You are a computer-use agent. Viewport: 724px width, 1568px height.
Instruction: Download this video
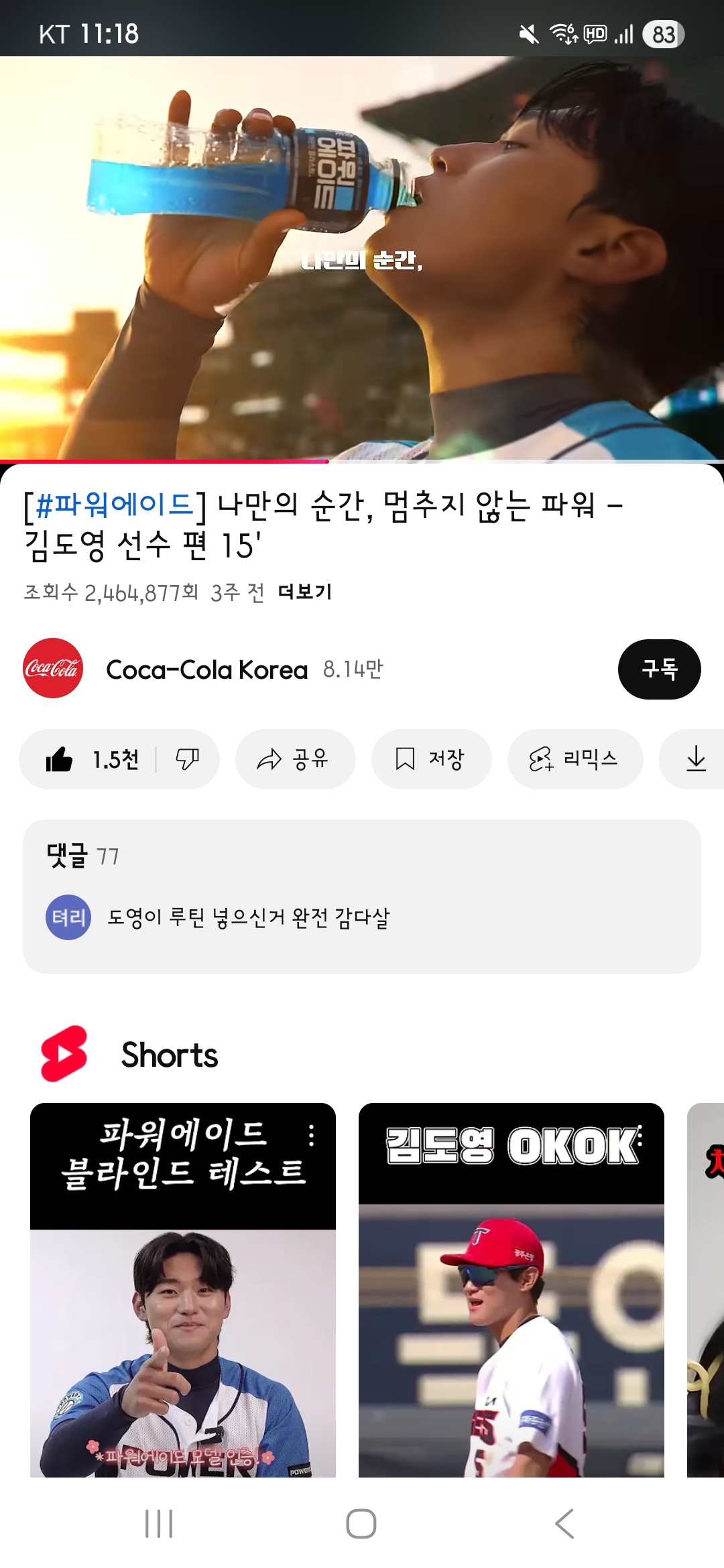click(x=696, y=759)
